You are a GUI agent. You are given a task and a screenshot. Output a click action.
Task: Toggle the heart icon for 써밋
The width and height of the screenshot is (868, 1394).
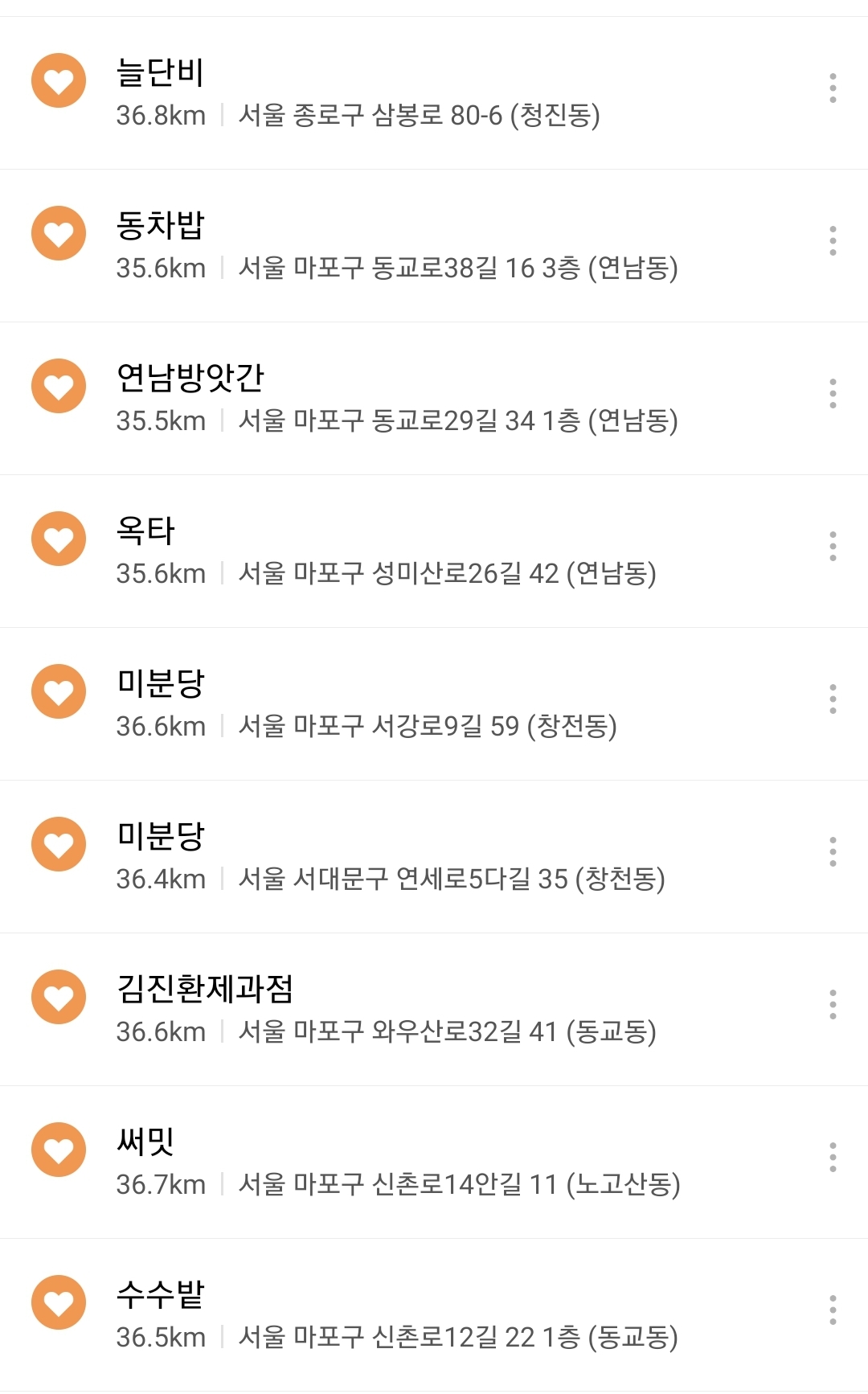(59, 1150)
